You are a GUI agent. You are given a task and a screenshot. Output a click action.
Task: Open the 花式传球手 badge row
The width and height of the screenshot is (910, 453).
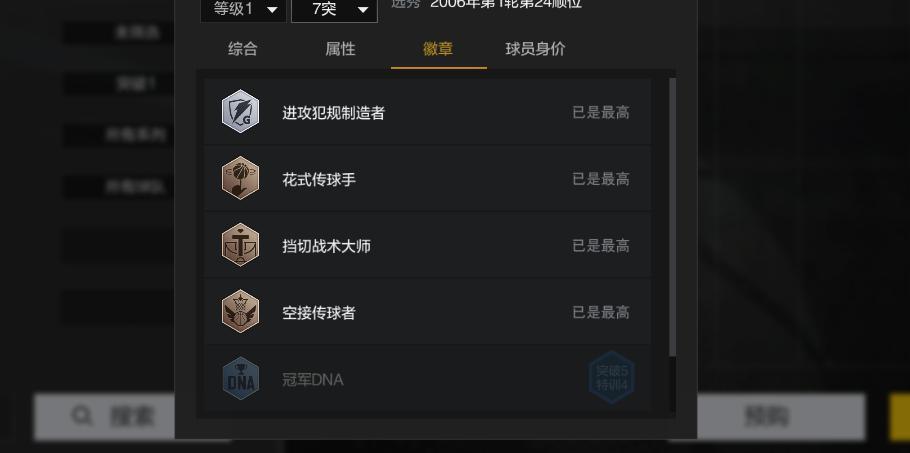click(427, 179)
